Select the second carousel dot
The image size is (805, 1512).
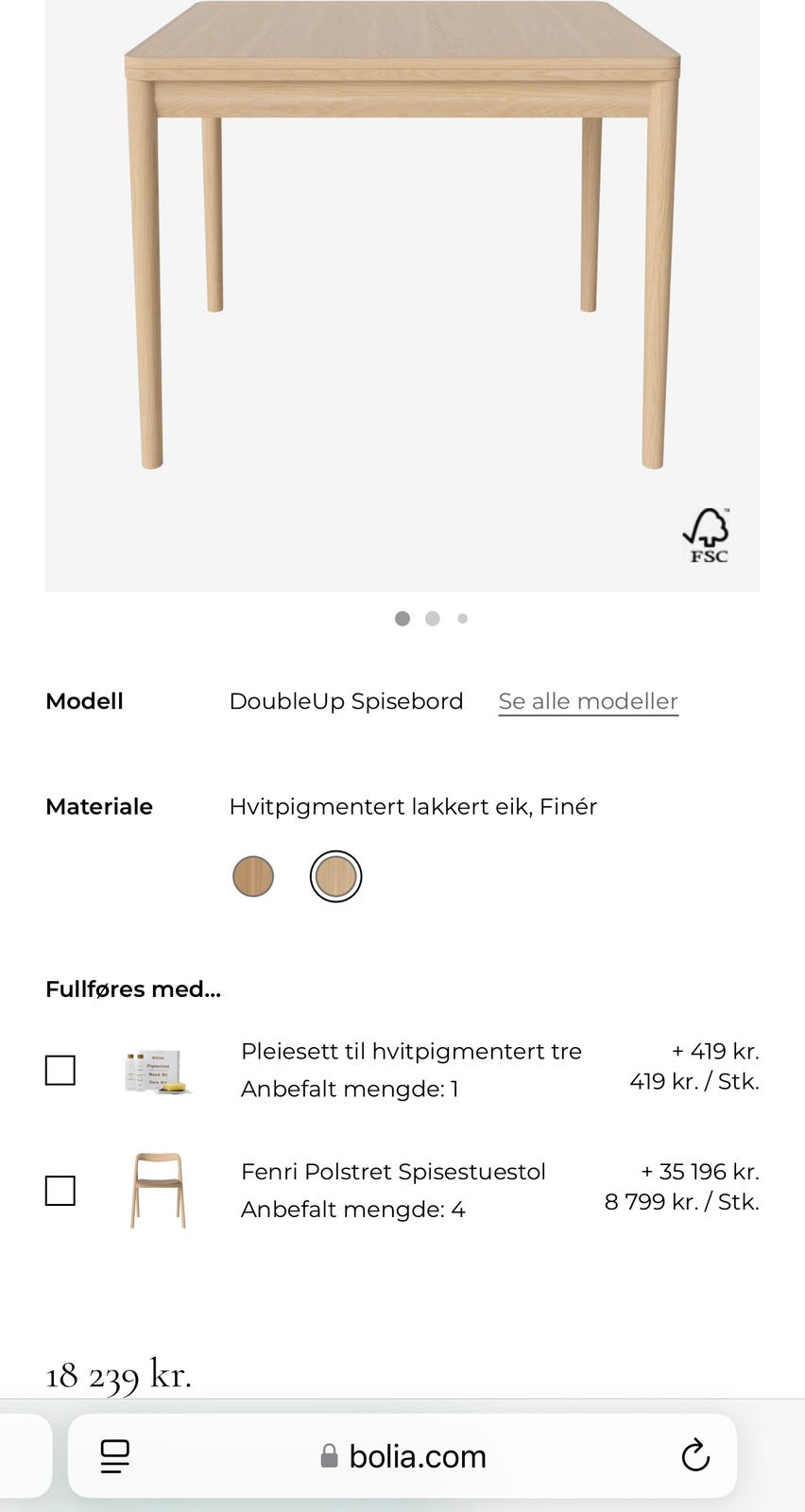tap(433, 618)
